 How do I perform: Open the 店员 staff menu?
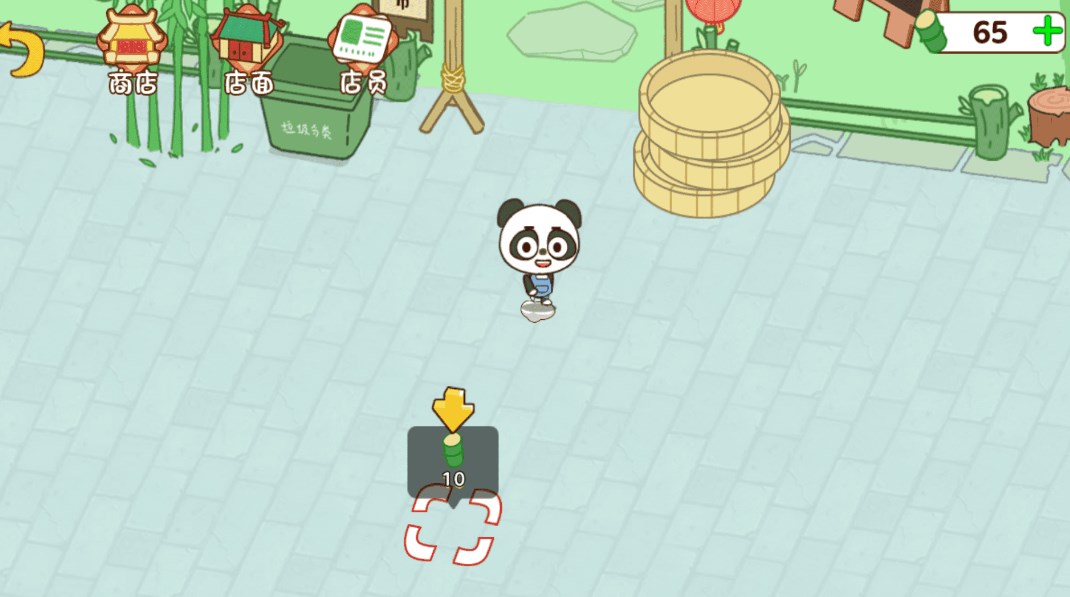pyautogui.click(x=363, y=48)
